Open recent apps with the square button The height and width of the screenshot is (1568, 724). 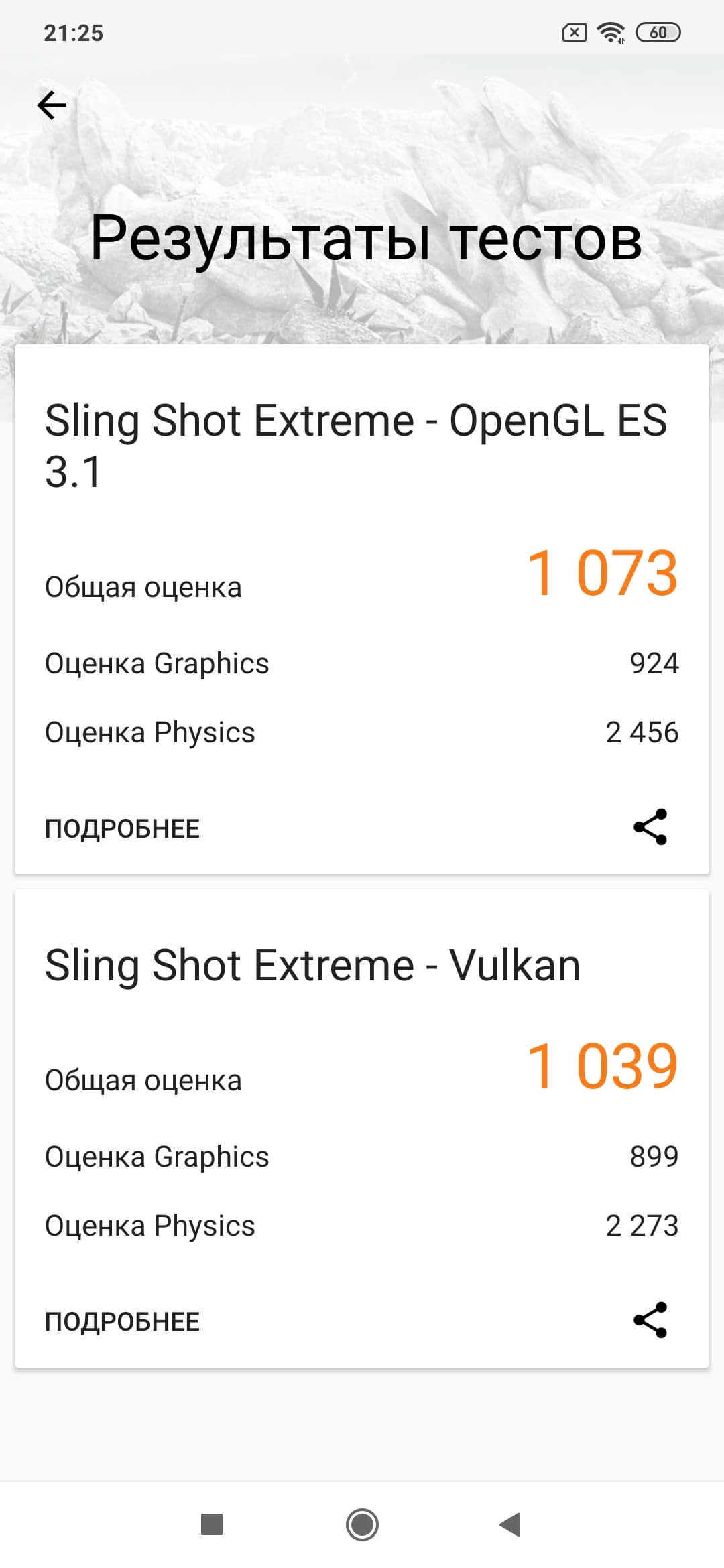click(x=212, y=1524)
